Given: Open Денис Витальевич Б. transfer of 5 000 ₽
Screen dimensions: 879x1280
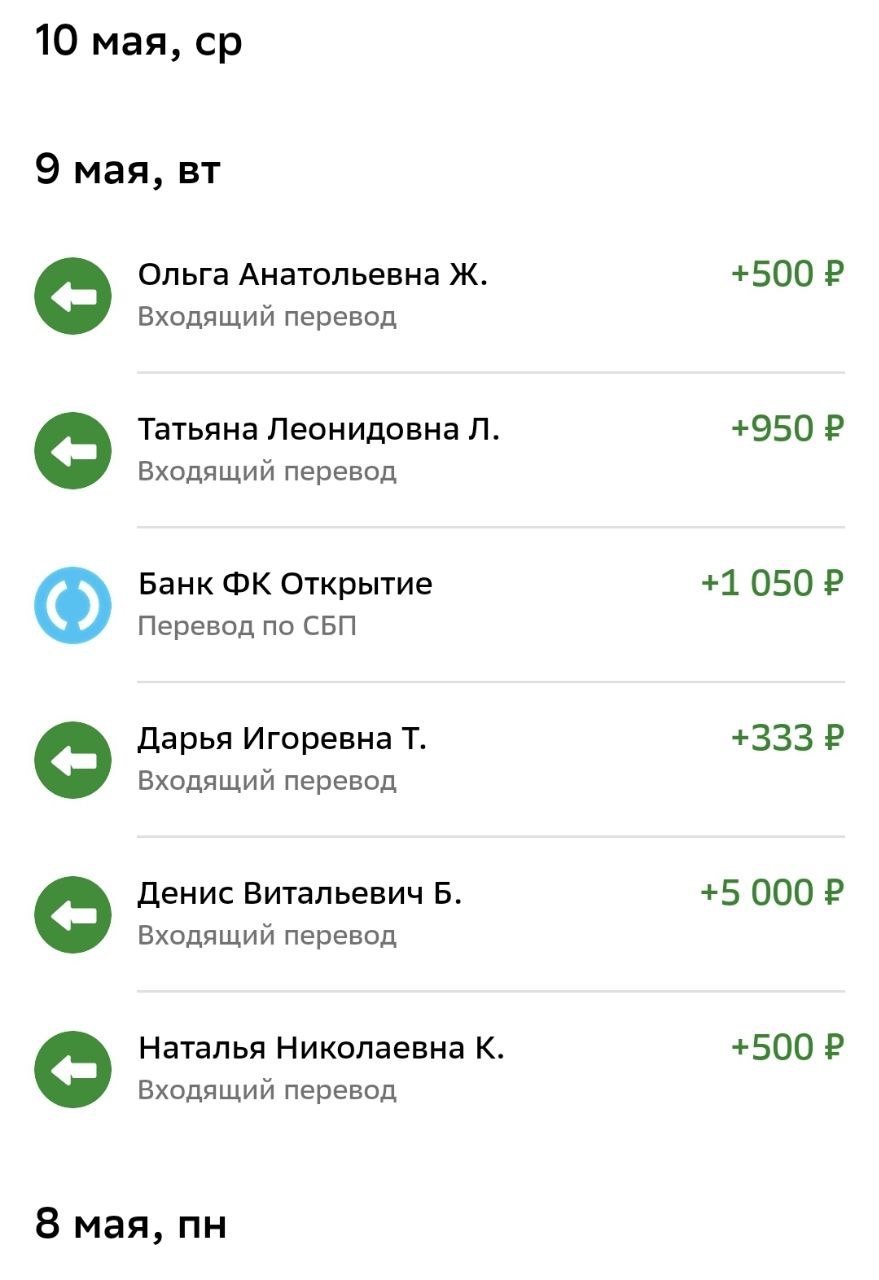Looking at the screenshot, I should click(x=439, y=914).
